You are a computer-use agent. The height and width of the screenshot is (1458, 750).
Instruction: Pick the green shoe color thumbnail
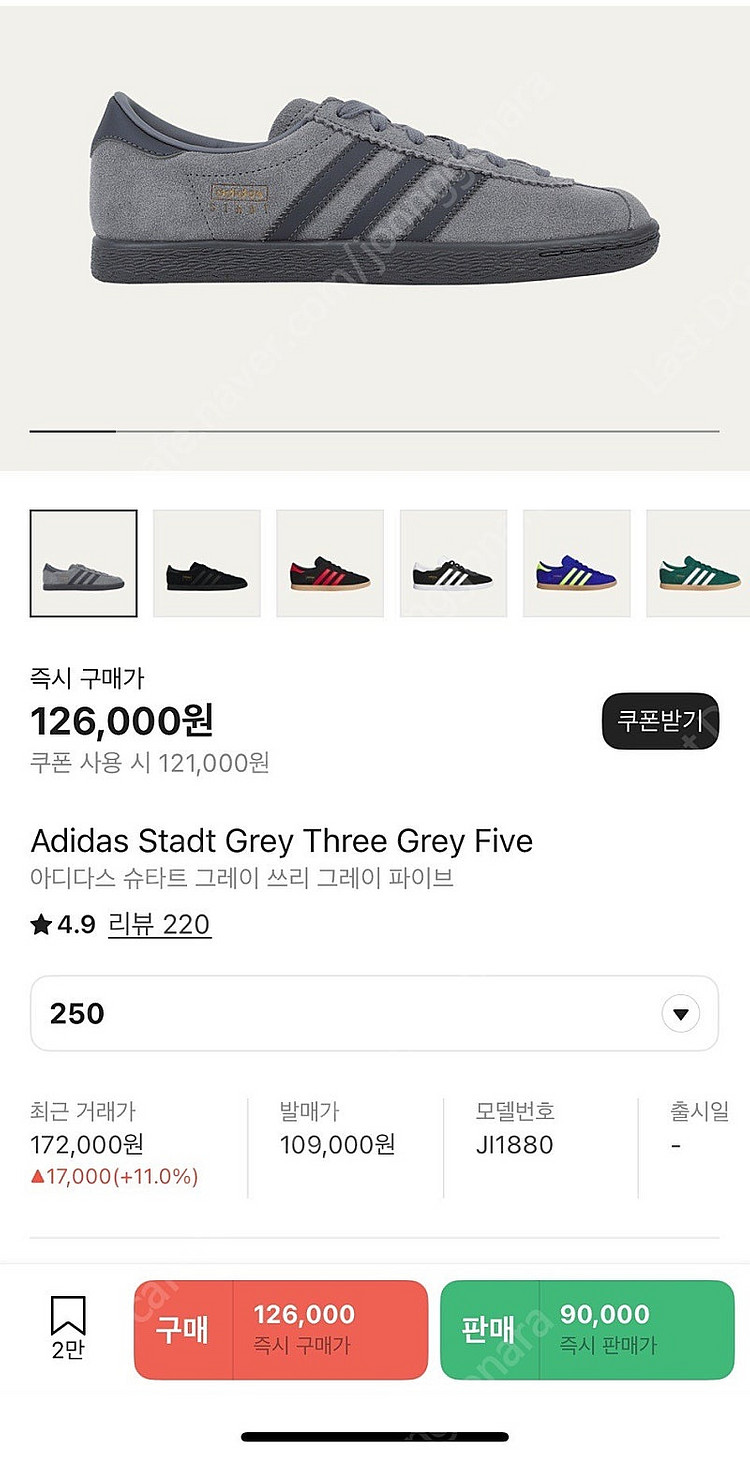click(x=698, y=564)
